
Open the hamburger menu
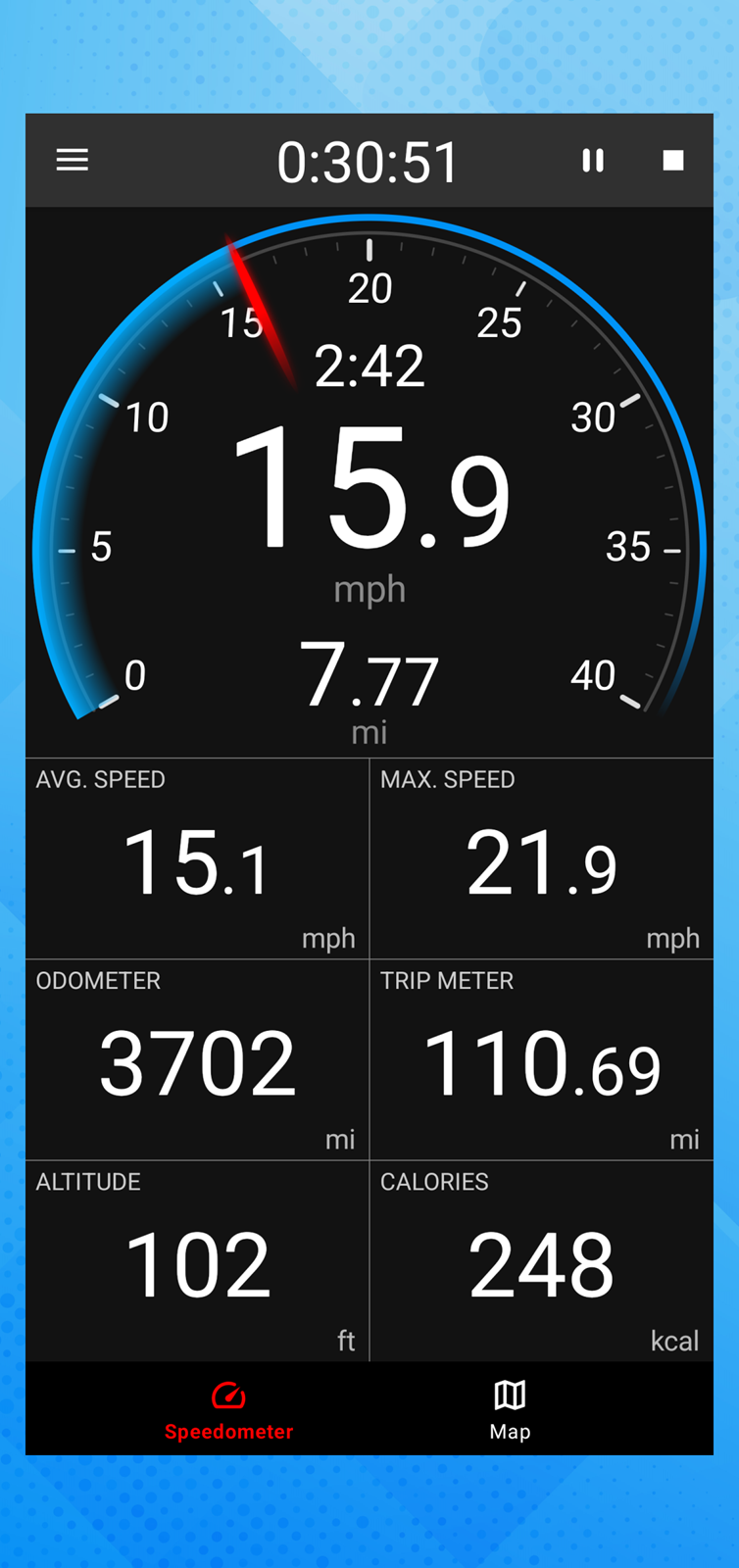[x=73, y=160]
